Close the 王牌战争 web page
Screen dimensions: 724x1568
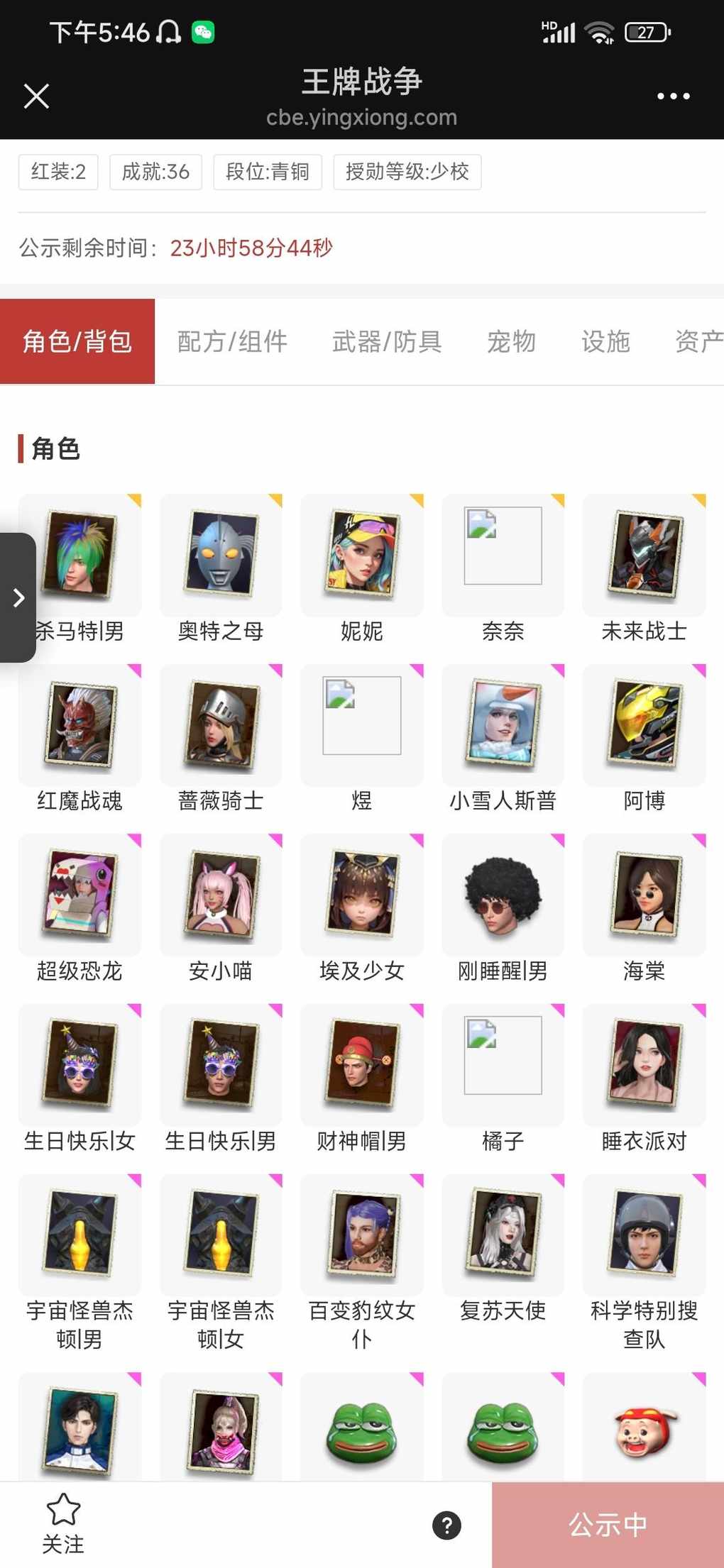click(36, 96)
